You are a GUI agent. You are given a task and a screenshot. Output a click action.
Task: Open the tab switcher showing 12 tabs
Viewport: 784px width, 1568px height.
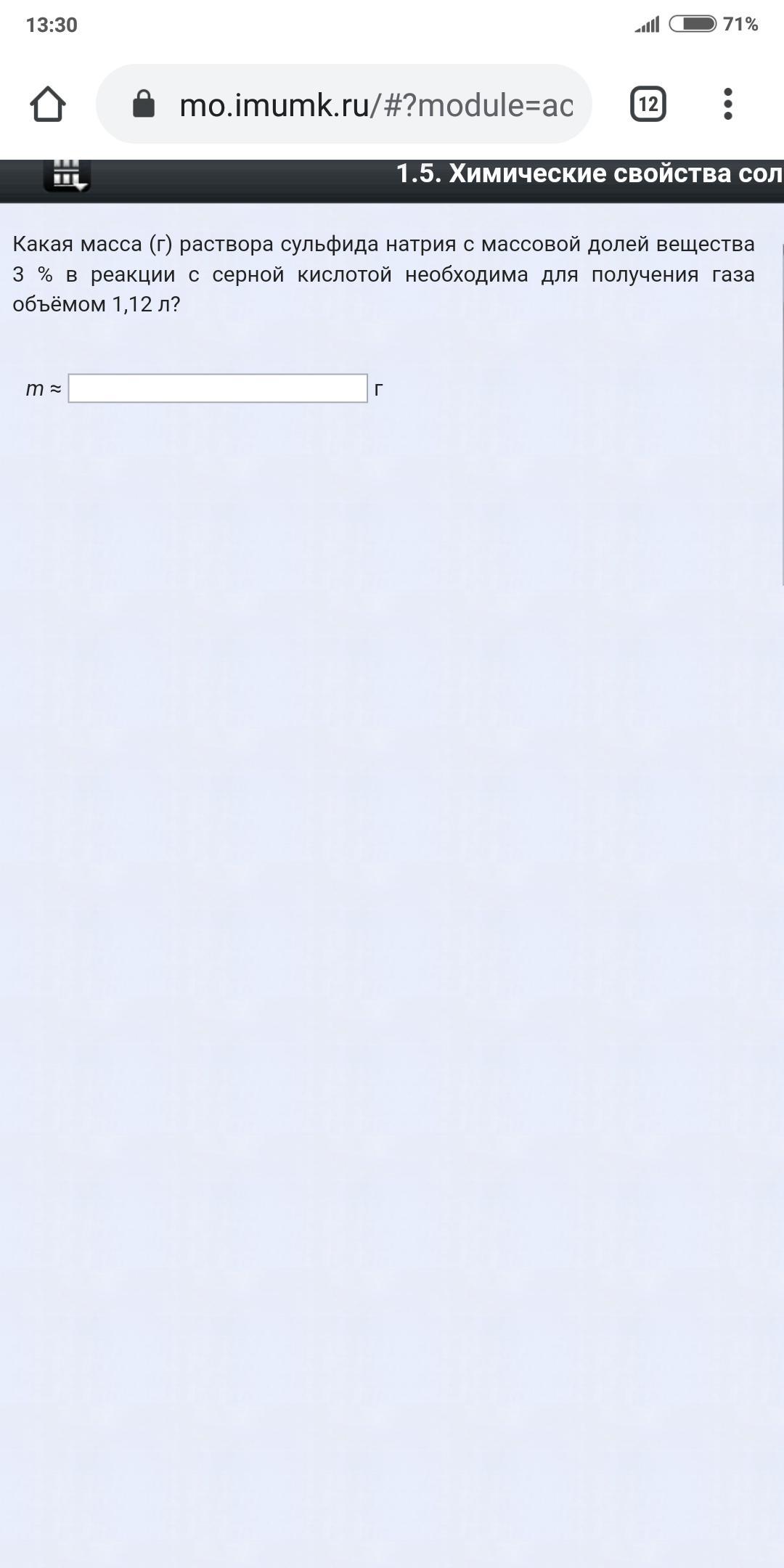(648, 104)
